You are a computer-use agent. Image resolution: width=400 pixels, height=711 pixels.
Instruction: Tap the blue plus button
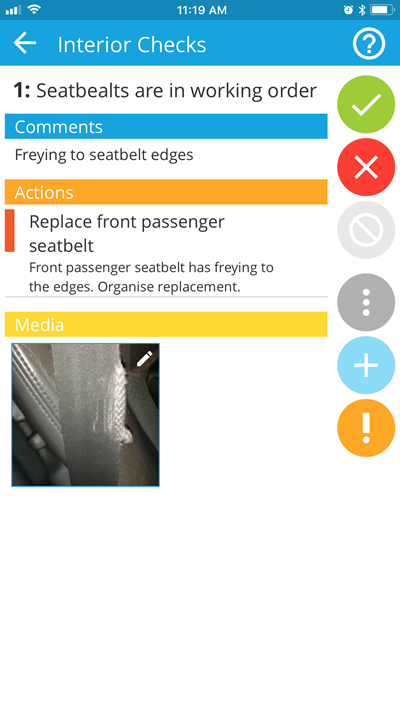coord(366,365)
